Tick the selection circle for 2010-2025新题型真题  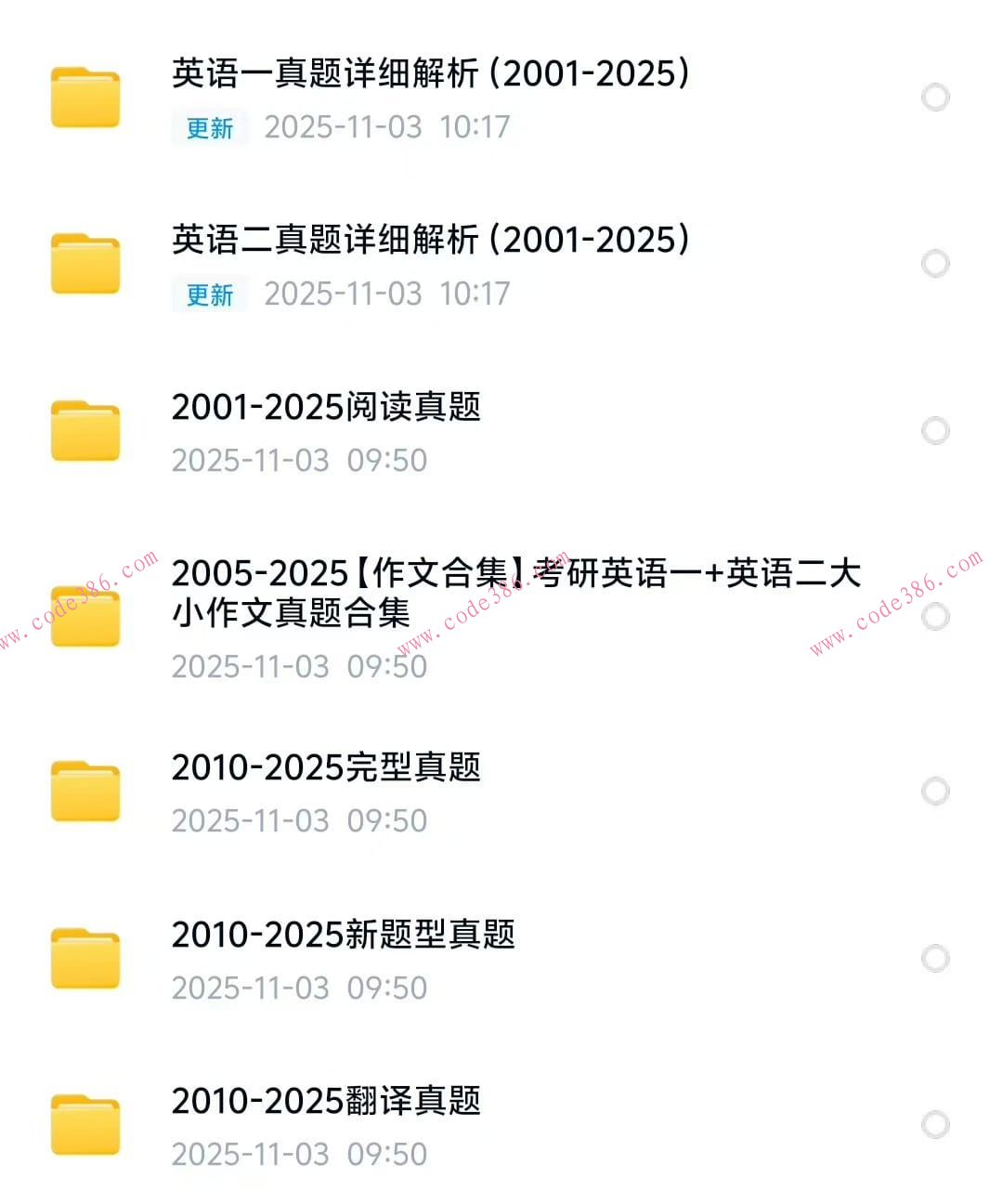click(934, 958)
